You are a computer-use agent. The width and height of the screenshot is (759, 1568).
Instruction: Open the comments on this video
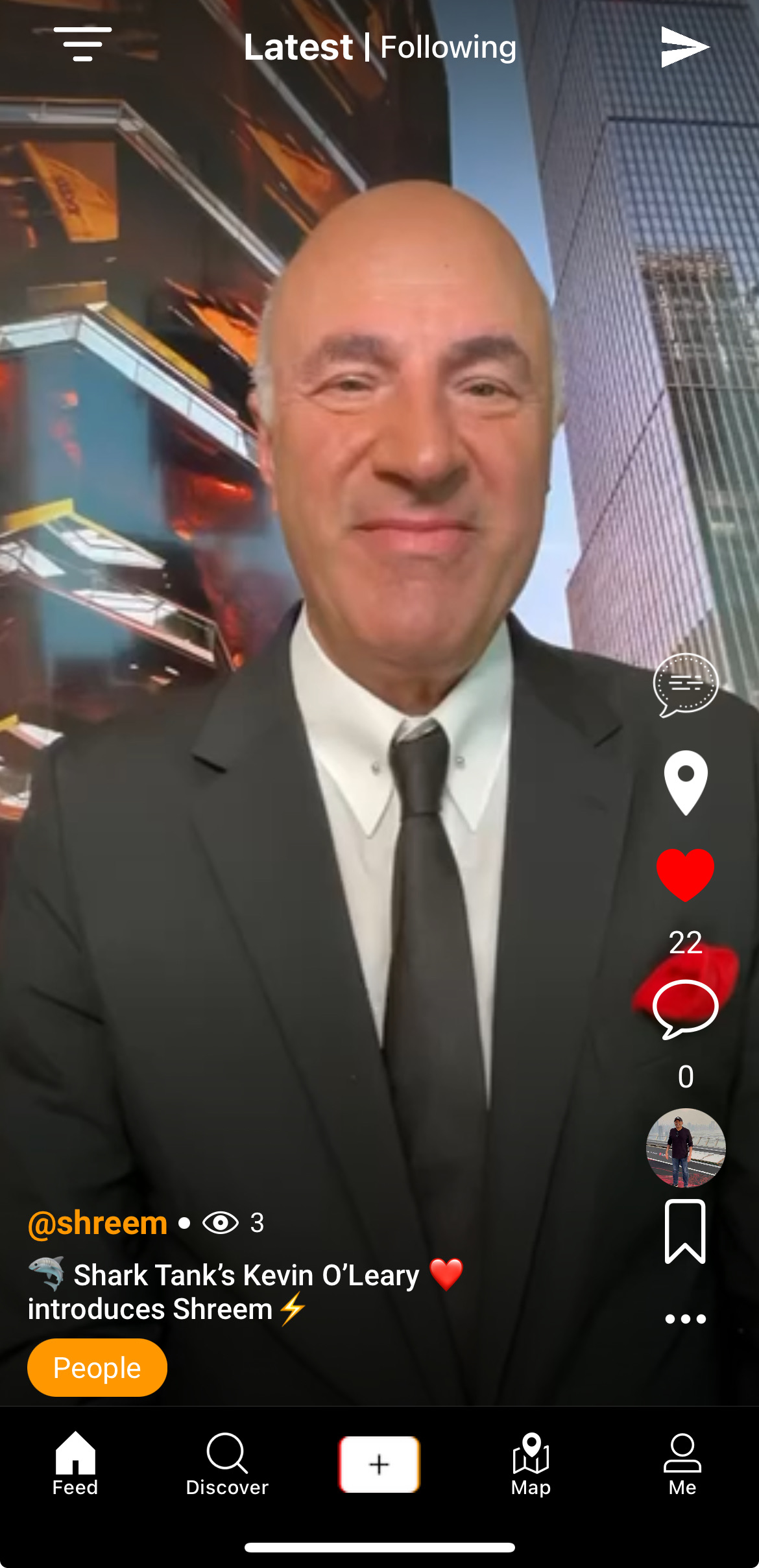pos(686,1010)
